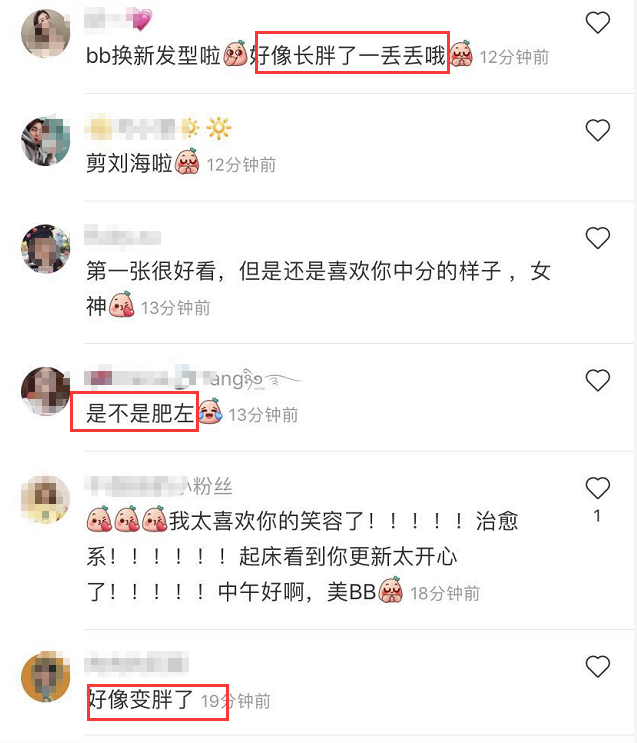Open avatar of the 粉丝 commenter

(45, 499)
